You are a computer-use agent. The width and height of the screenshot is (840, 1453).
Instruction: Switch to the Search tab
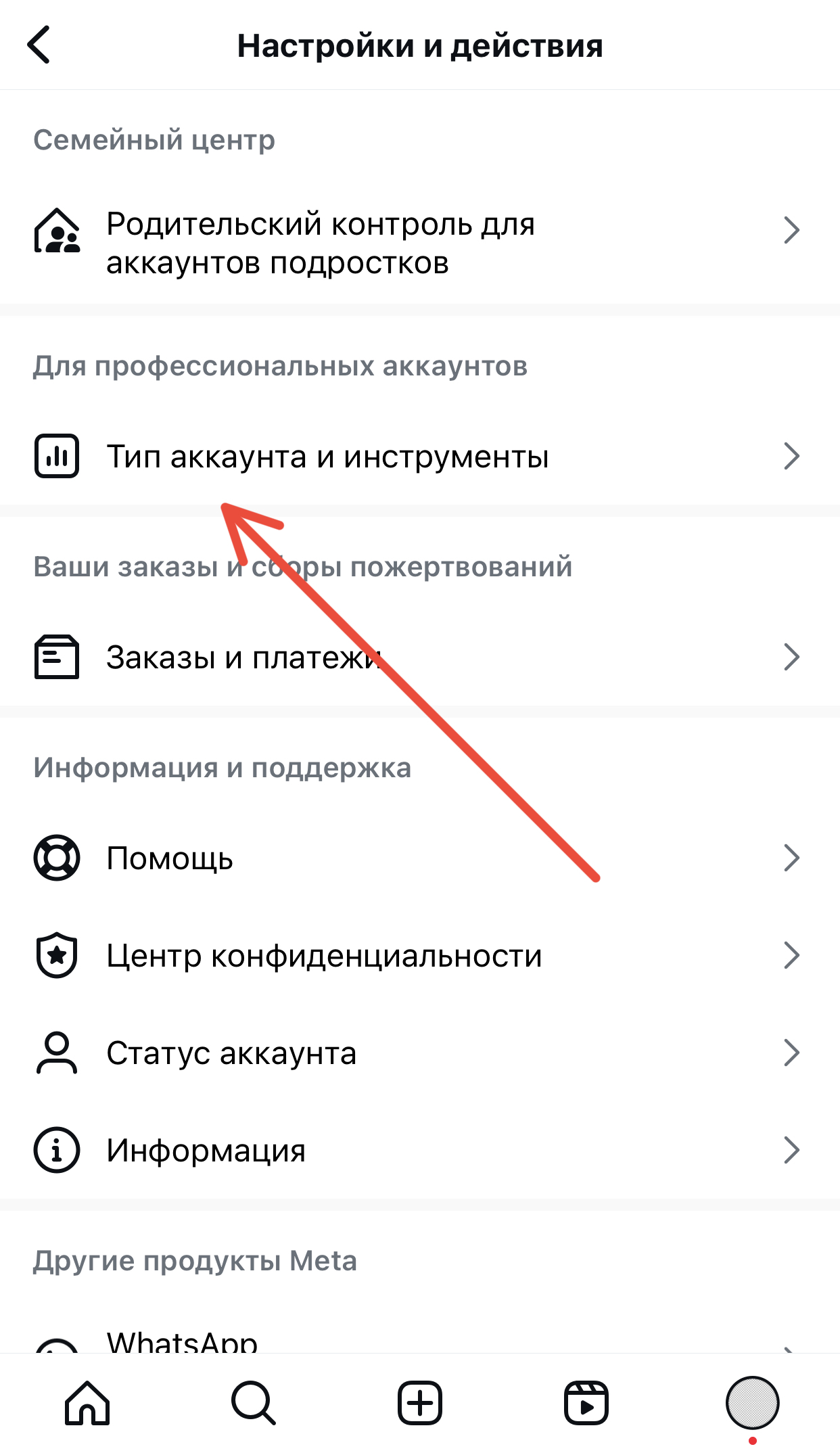click(253, 1403)
